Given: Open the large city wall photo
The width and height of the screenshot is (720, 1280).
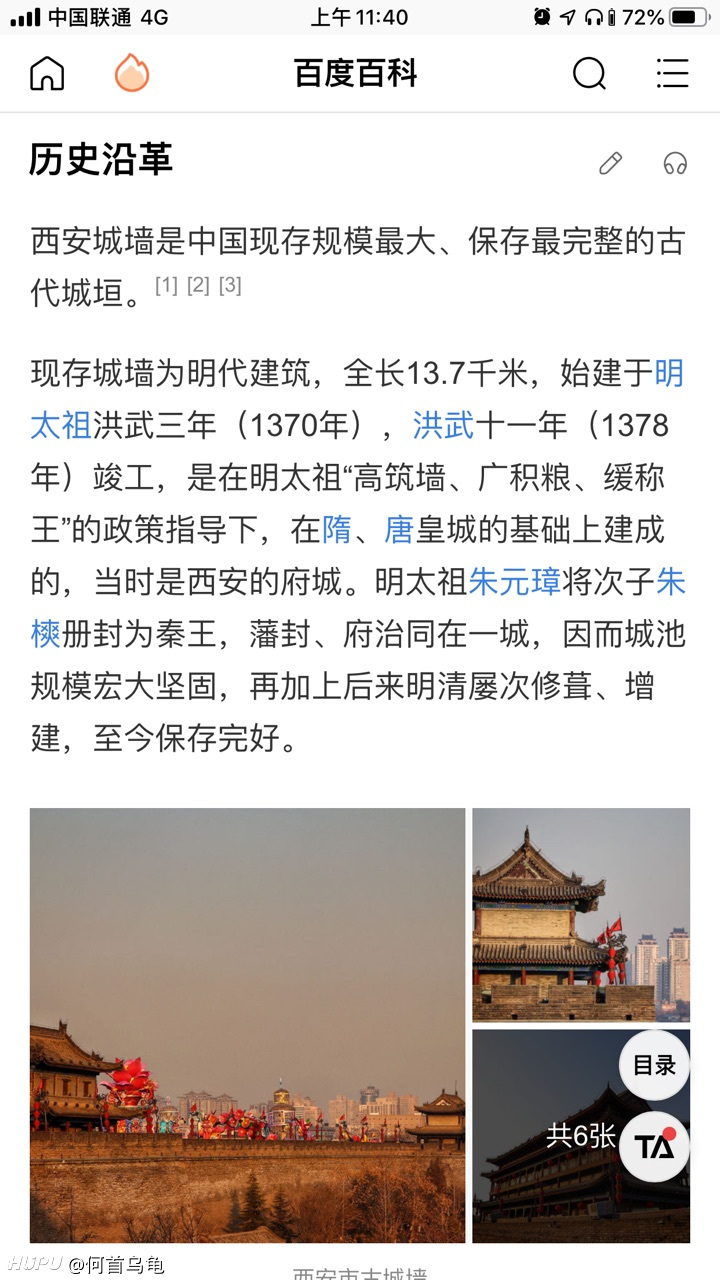Looking at the screenshot, I should pos(248,1025).
